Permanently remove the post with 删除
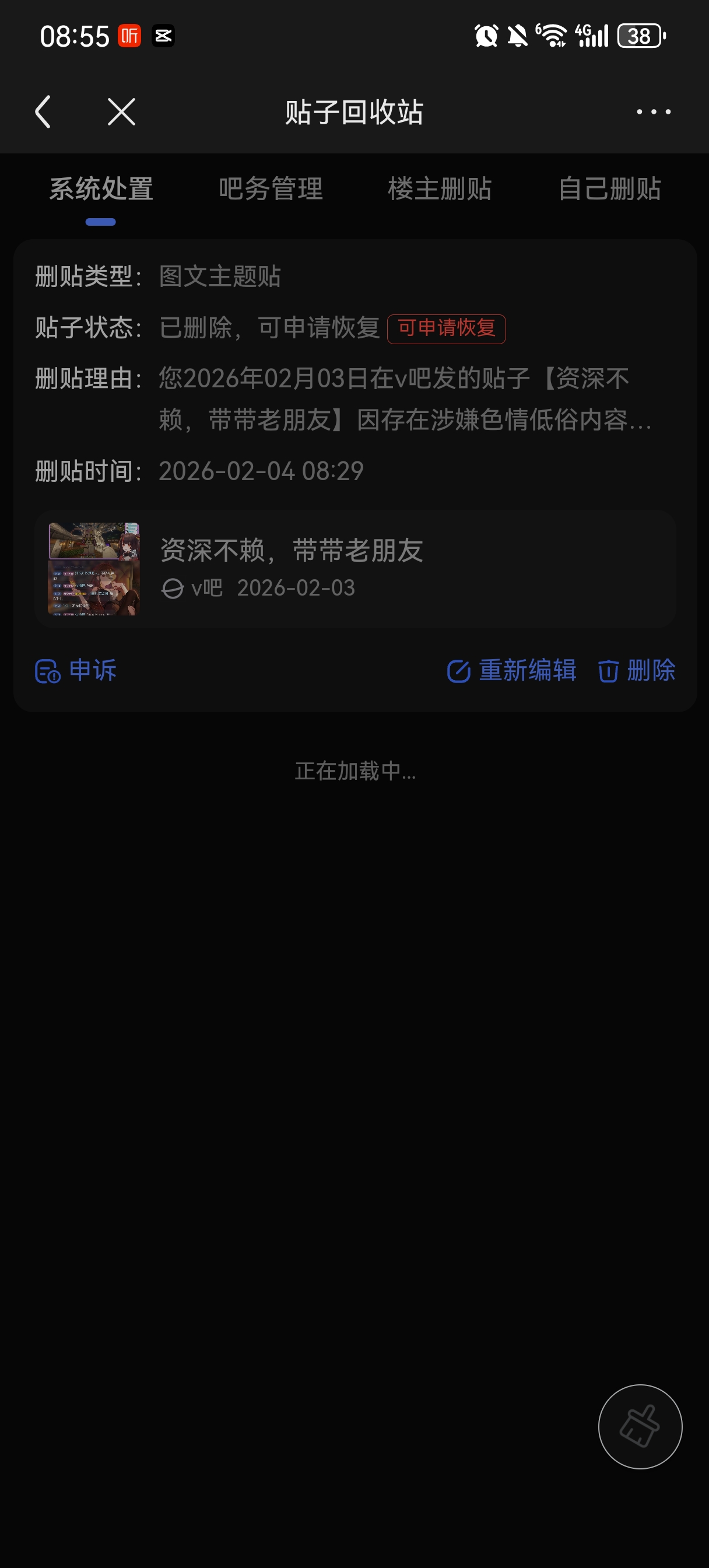Viewport: 709px width, 1568px height. 637,671
